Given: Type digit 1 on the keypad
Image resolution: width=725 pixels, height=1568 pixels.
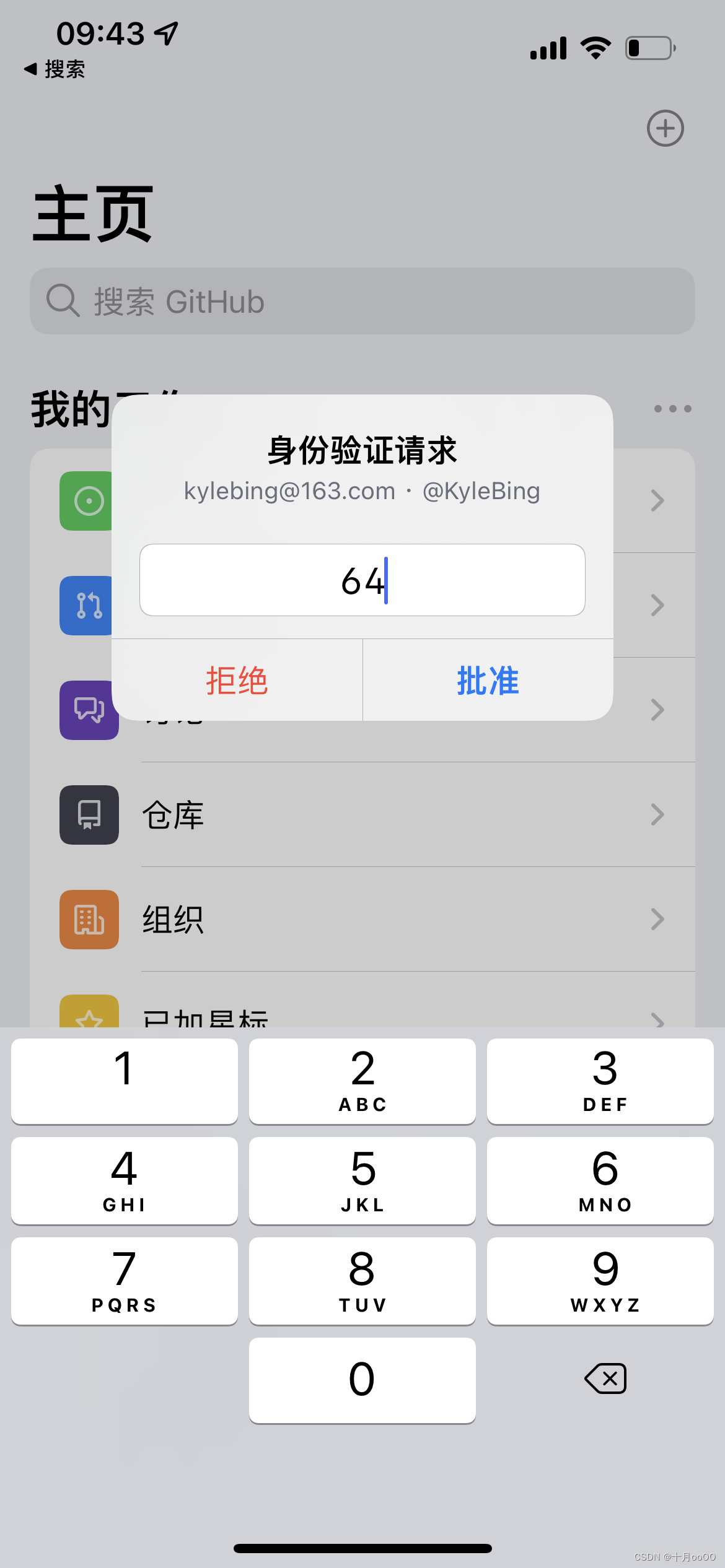Looking at the screenshot, I should coord(125,1081).
